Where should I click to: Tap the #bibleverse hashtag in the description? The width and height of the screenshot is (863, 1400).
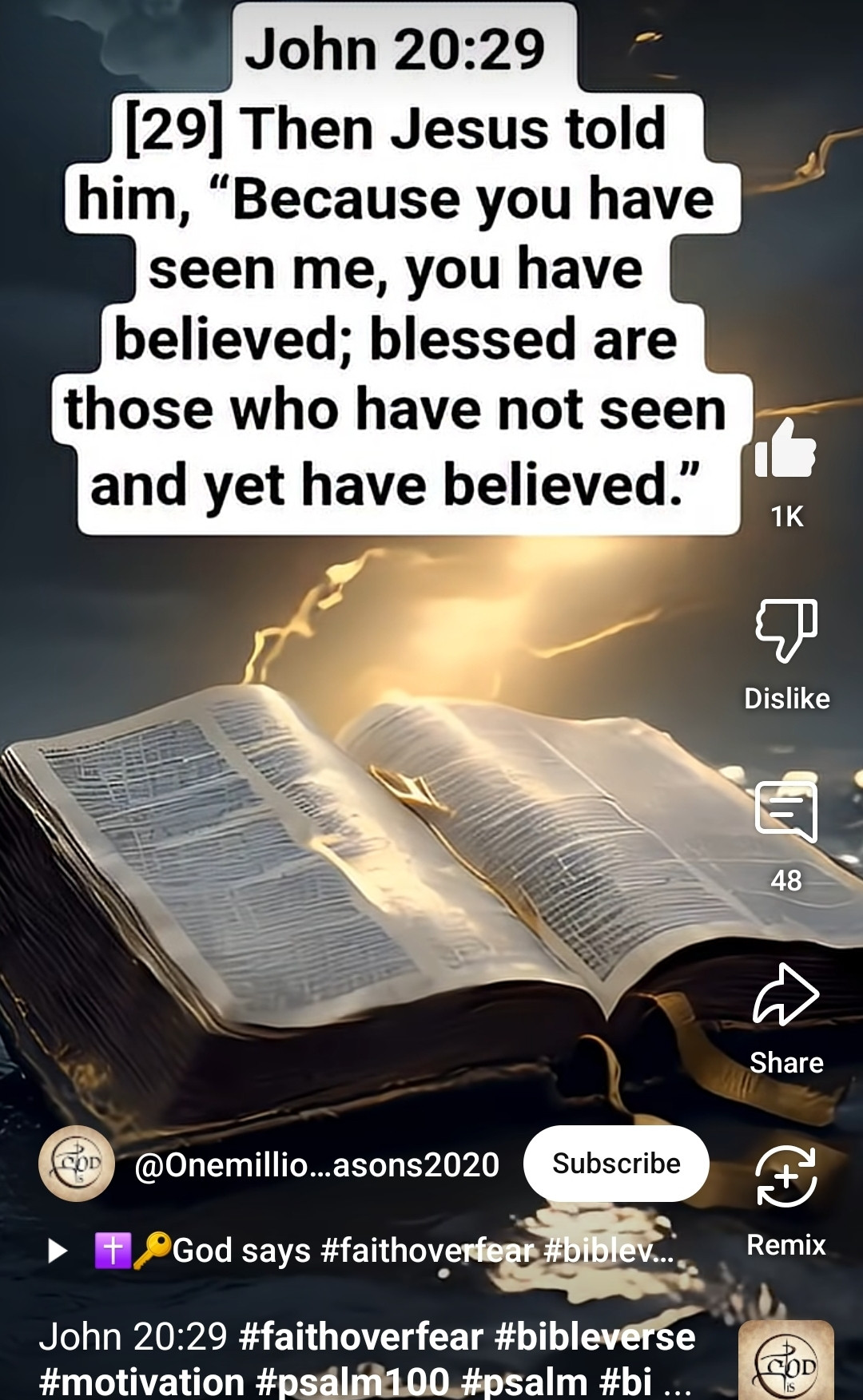coord(595,1337)
